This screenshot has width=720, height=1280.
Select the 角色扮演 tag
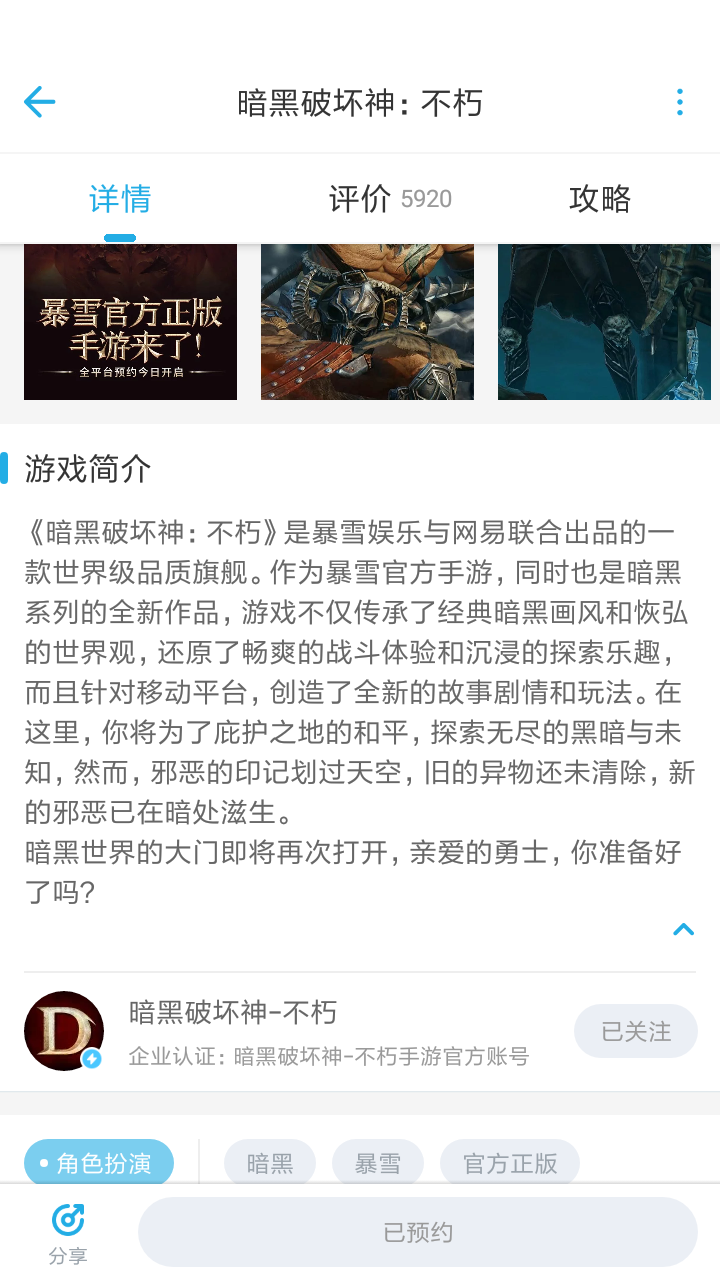coord(99,1163)
